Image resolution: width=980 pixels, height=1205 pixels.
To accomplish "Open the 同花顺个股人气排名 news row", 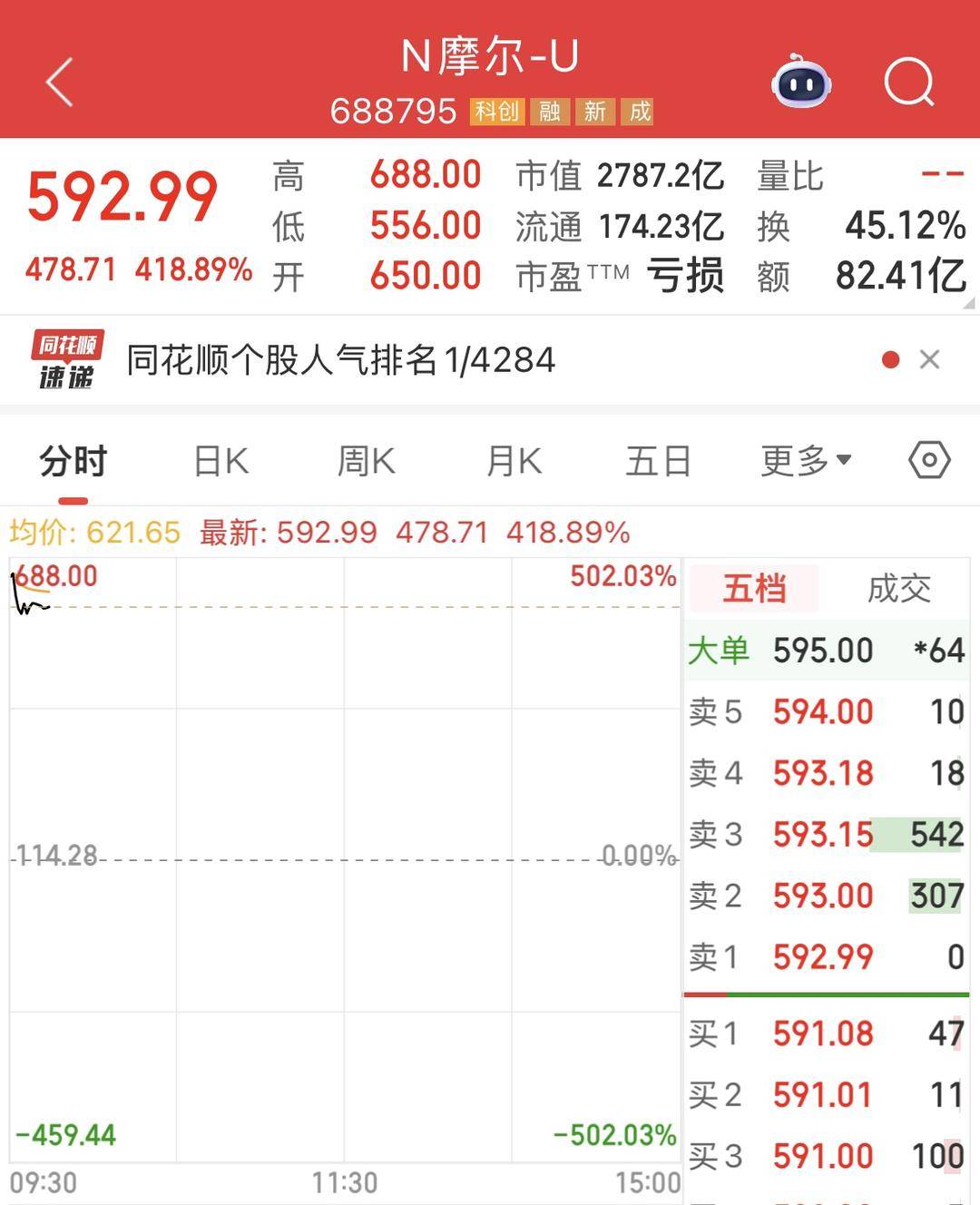I will point(341,360).
